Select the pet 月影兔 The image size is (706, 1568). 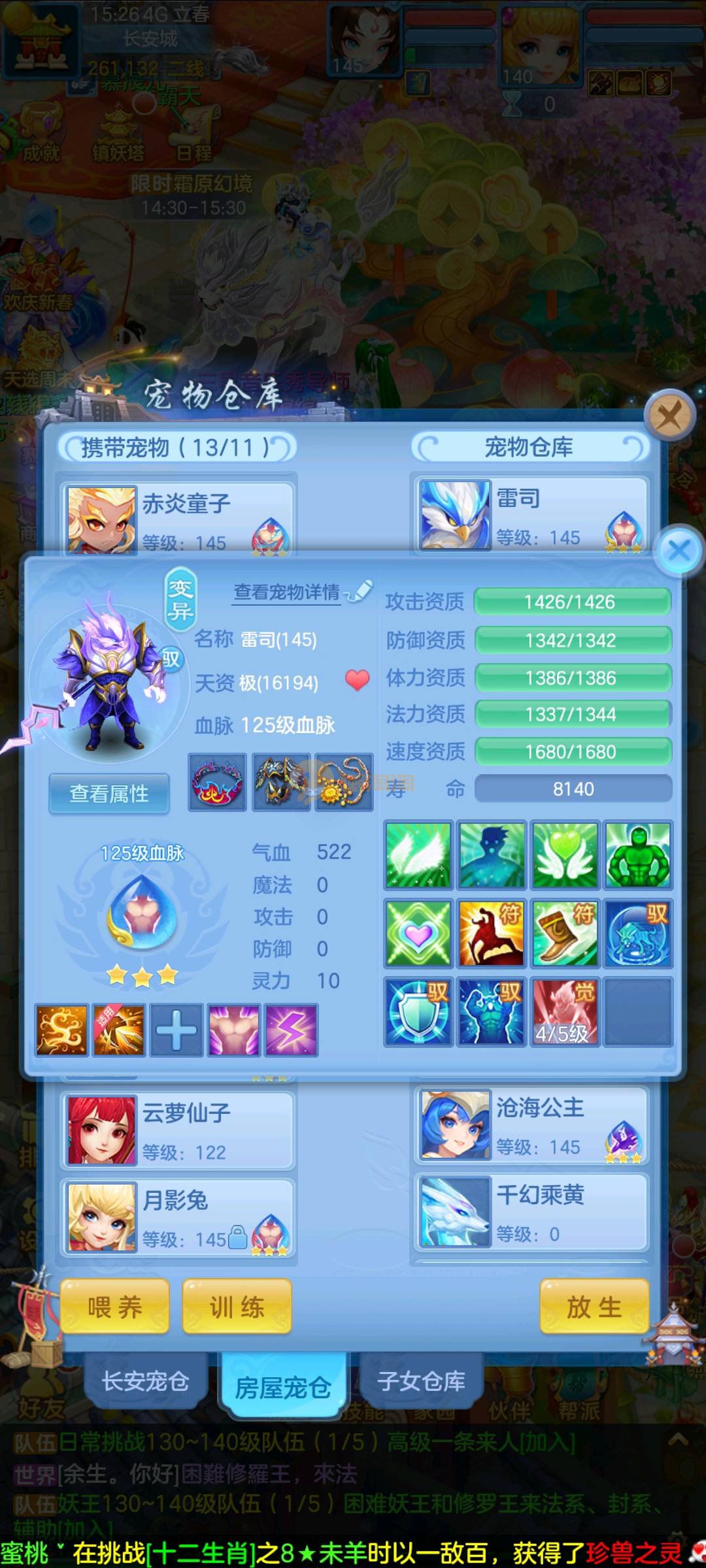pos(178,1218)
